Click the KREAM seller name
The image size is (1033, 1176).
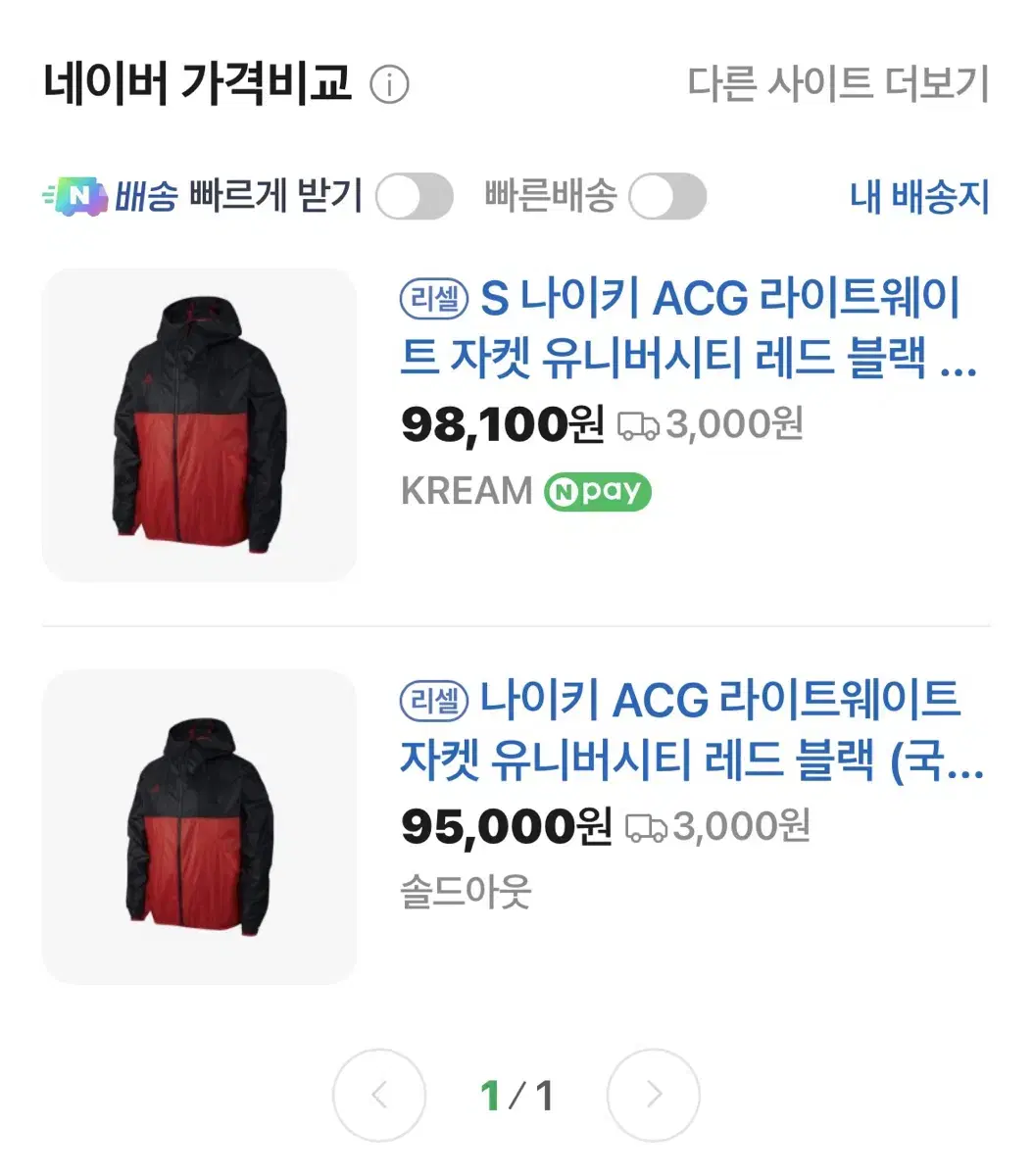[x=464, y=491]
